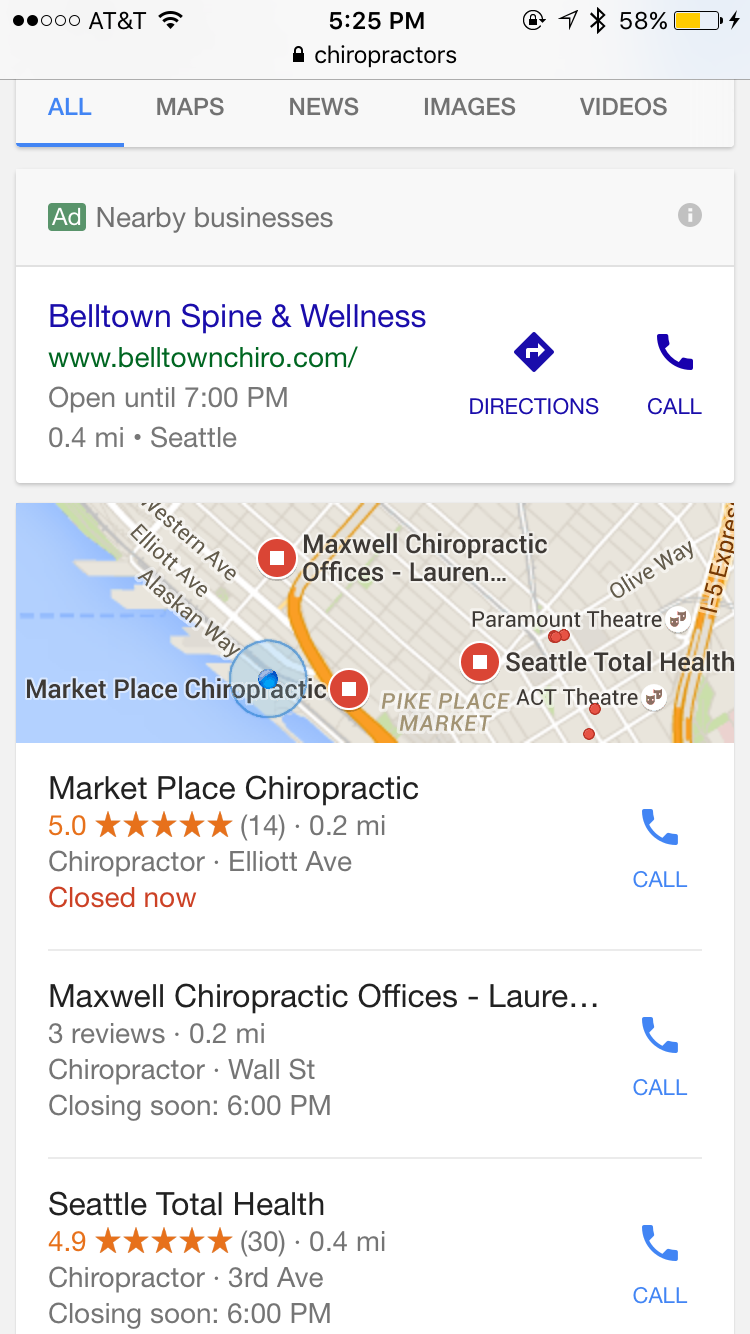Switch to the Images tab
Screen dimensions: 750x1334
click(x=469, y=108)
